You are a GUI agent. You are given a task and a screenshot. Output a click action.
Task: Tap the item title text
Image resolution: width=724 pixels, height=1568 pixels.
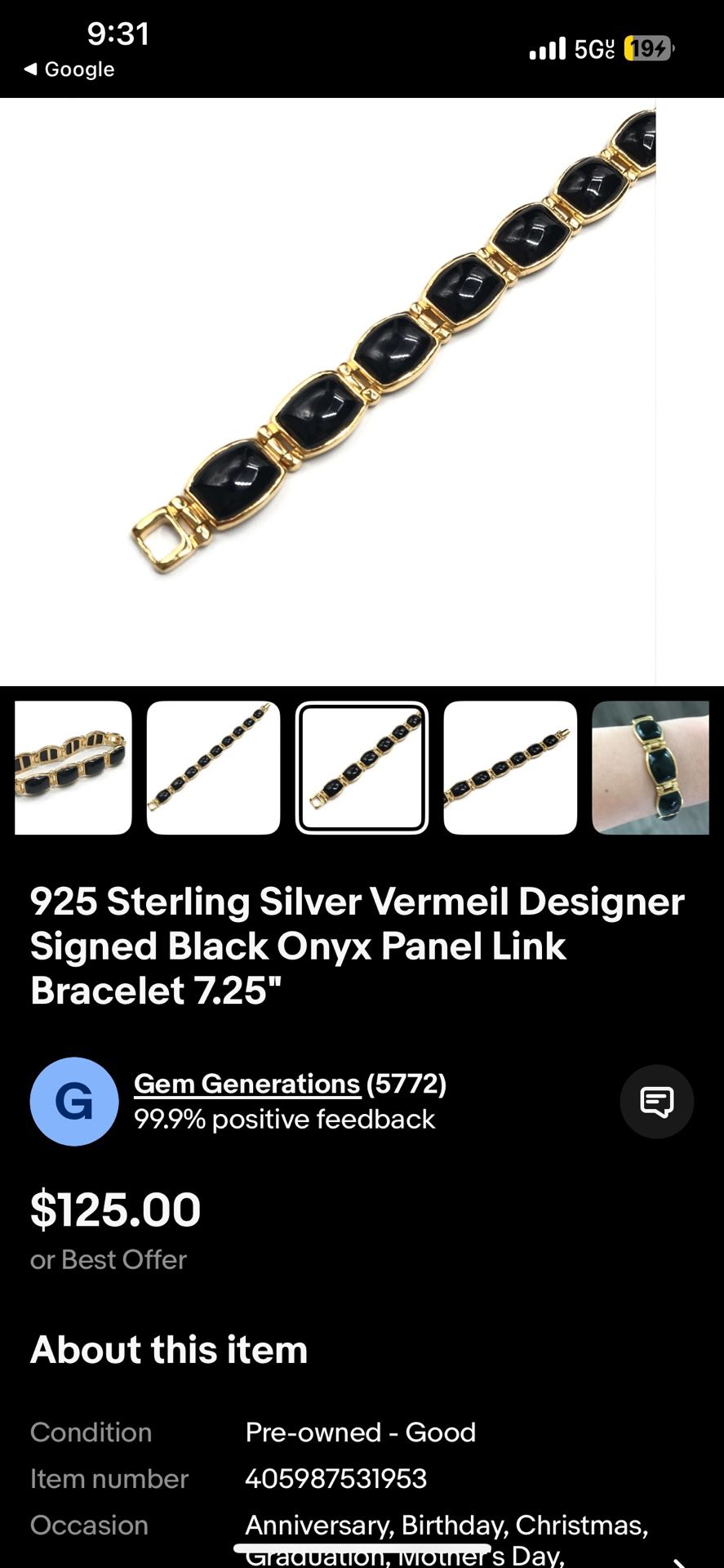pos(357,946)
